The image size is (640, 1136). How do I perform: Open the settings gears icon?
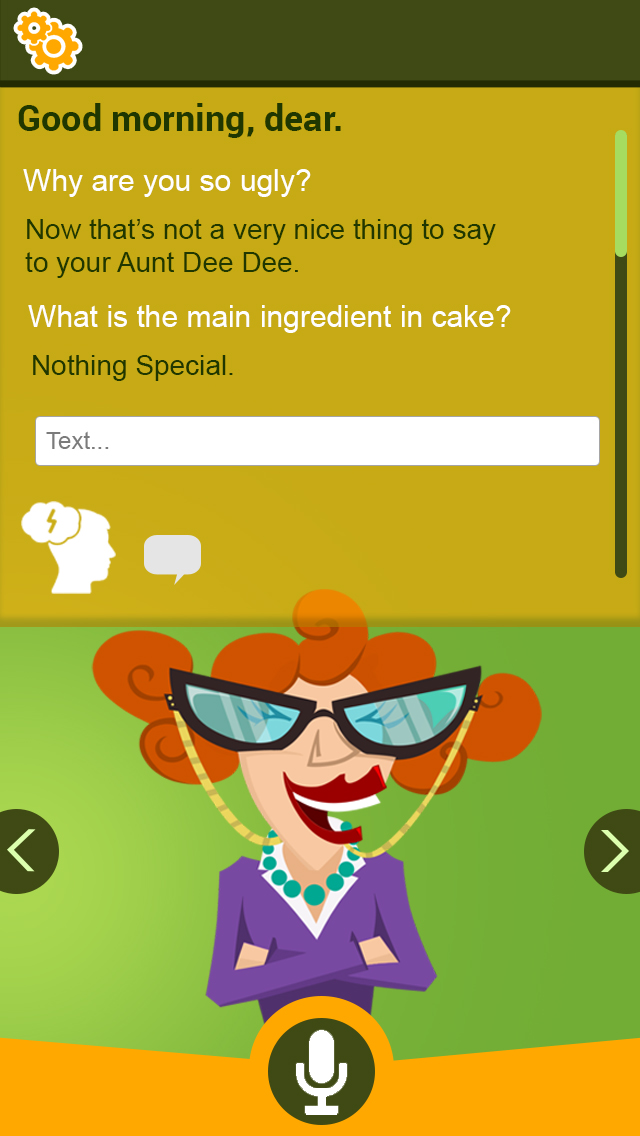point(47,40)
